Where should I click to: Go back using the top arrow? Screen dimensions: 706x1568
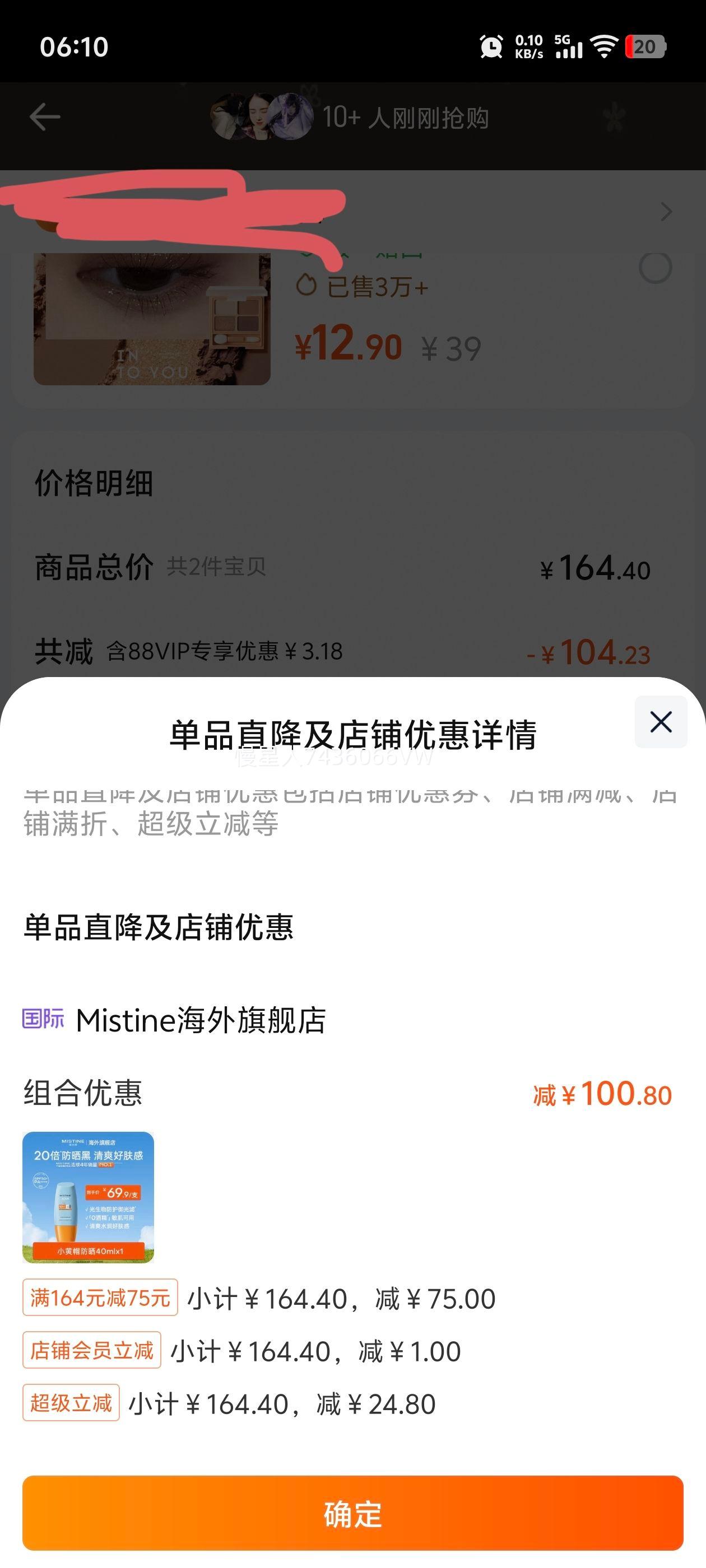tap(45, 117)
